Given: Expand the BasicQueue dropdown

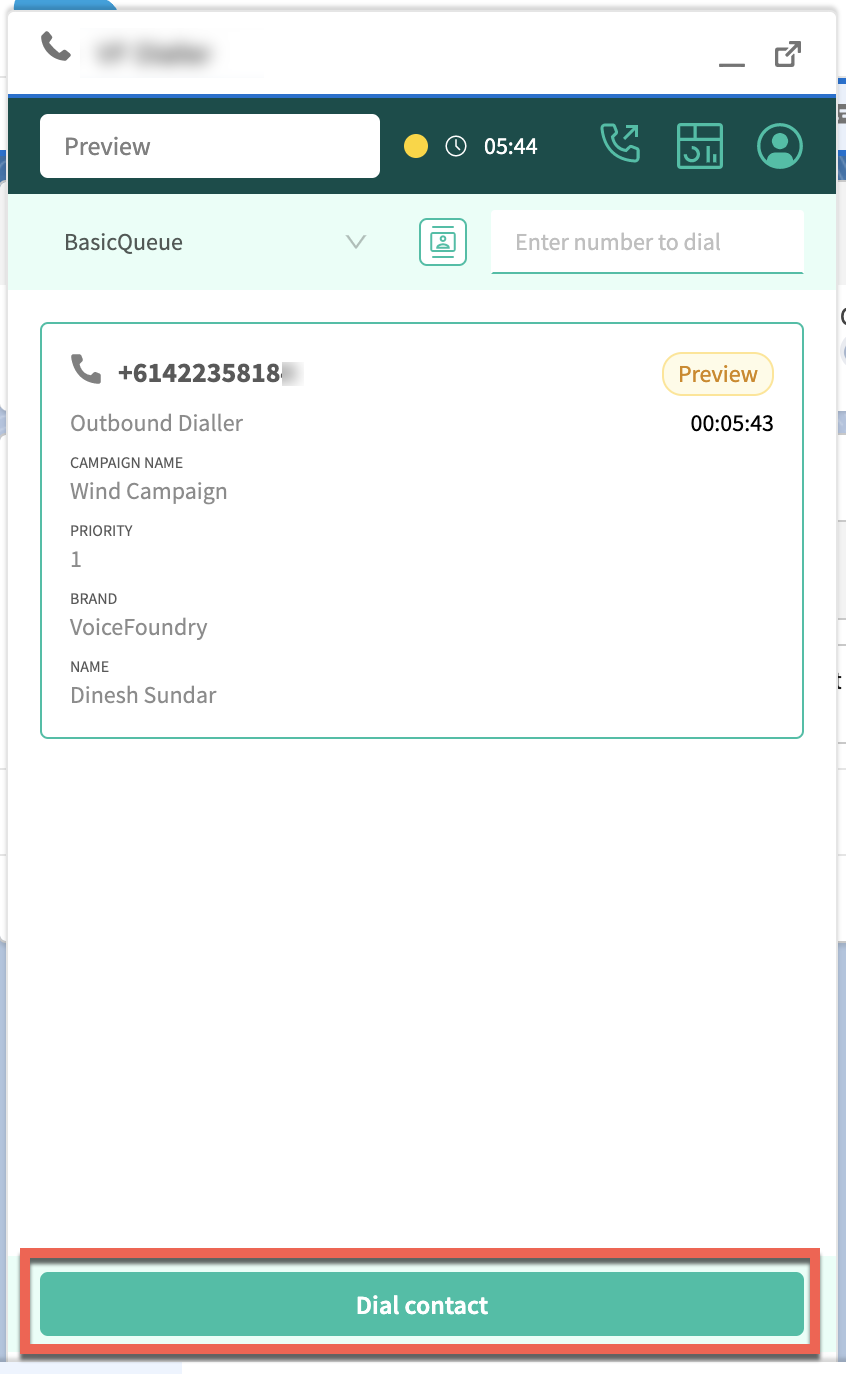Looking at the screenshot, I should tap(215, 242).
